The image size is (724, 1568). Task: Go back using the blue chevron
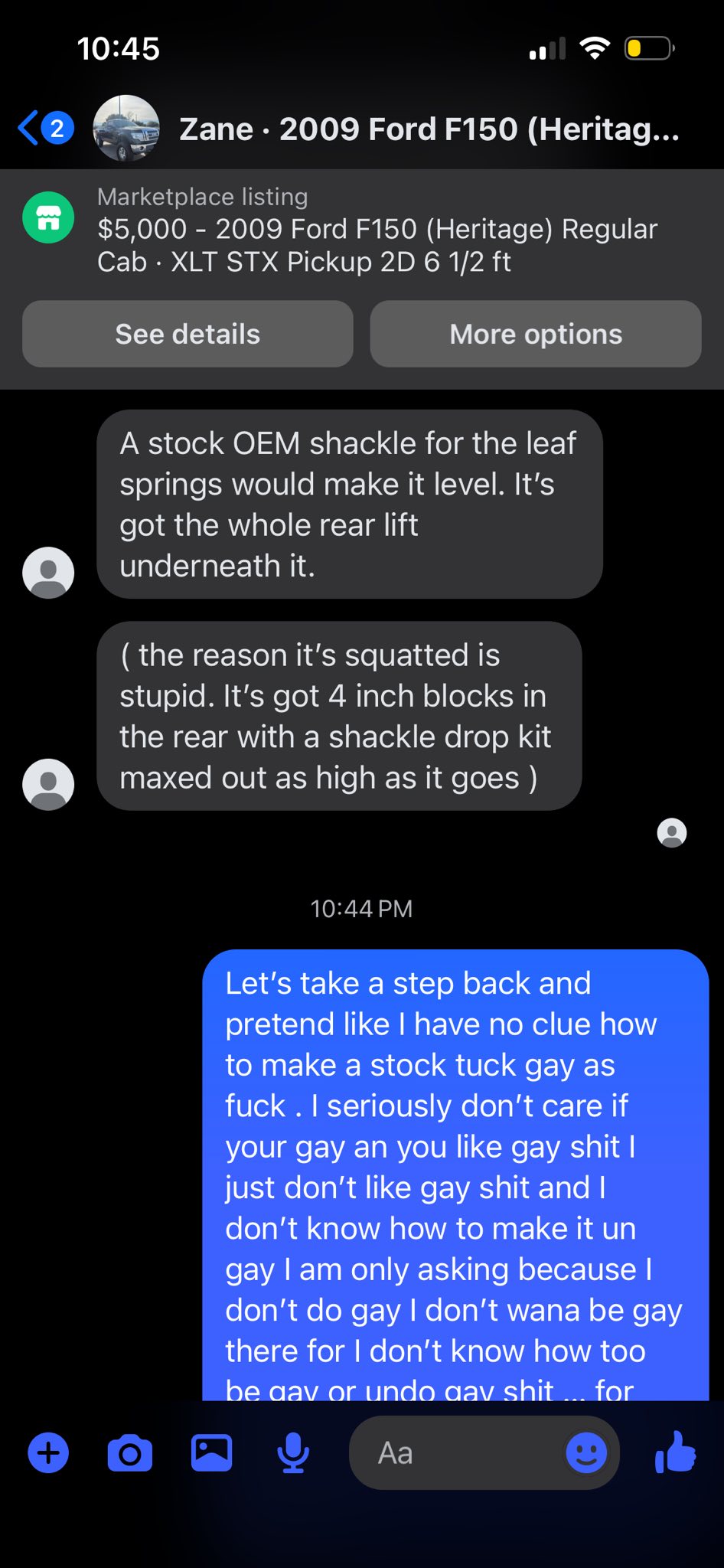(28, 128)
